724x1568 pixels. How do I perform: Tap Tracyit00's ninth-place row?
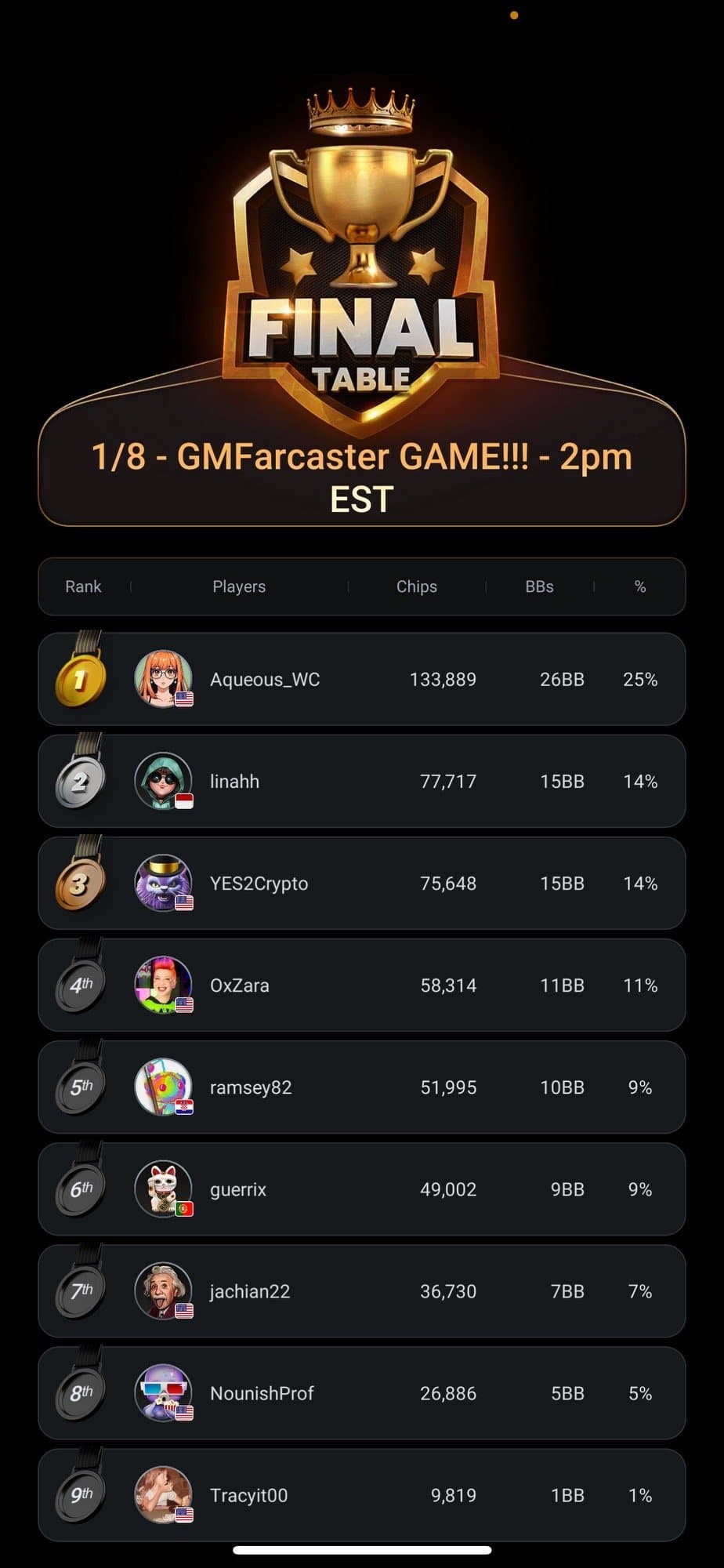click(x=361, y=1494)
